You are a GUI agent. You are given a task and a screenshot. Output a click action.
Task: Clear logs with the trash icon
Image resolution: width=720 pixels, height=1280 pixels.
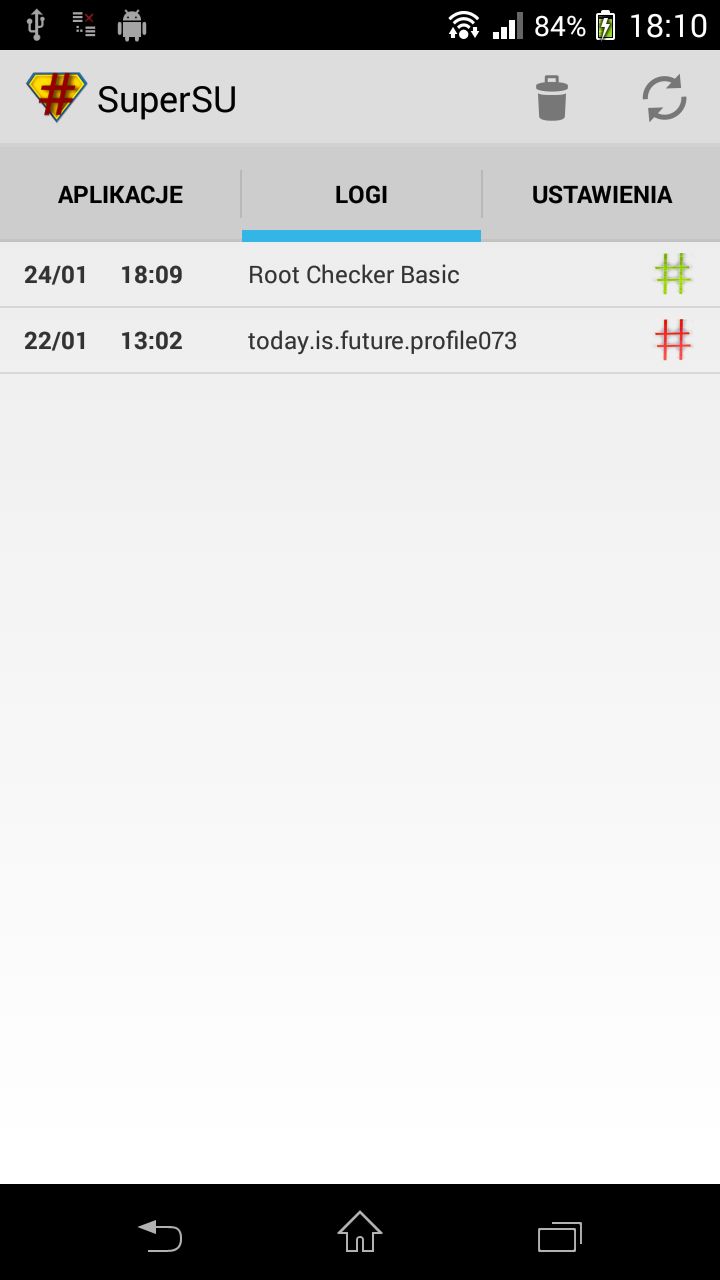click(551, 98)
